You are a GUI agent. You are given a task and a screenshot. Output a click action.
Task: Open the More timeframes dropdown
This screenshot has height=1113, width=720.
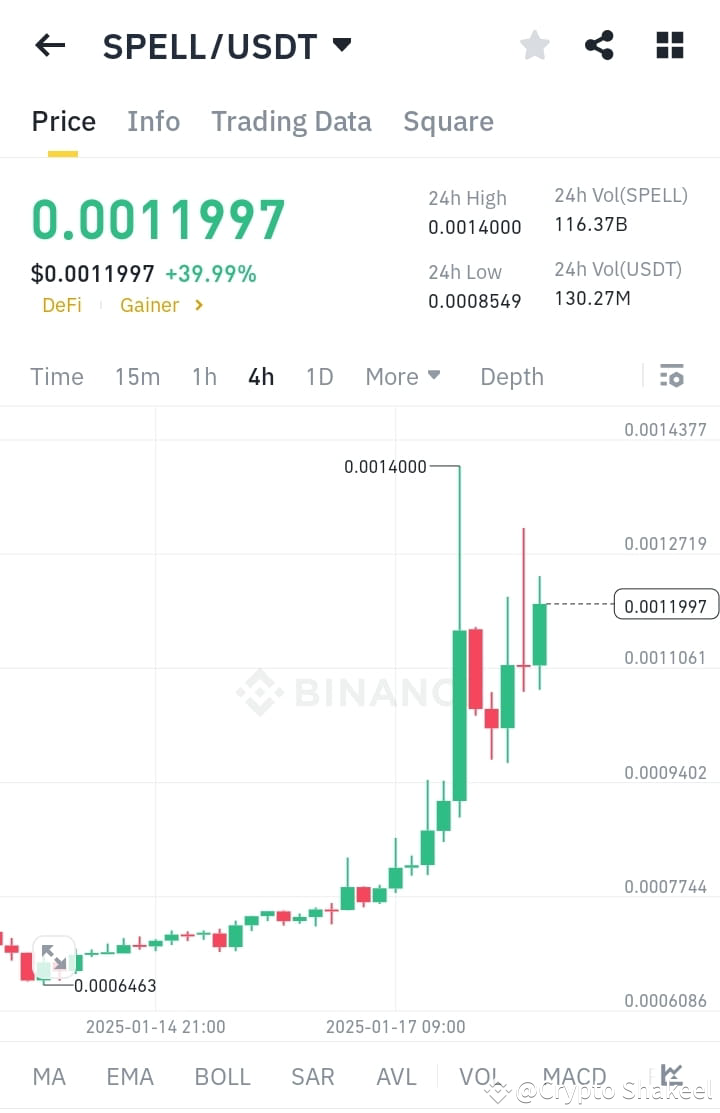point(403,376)
